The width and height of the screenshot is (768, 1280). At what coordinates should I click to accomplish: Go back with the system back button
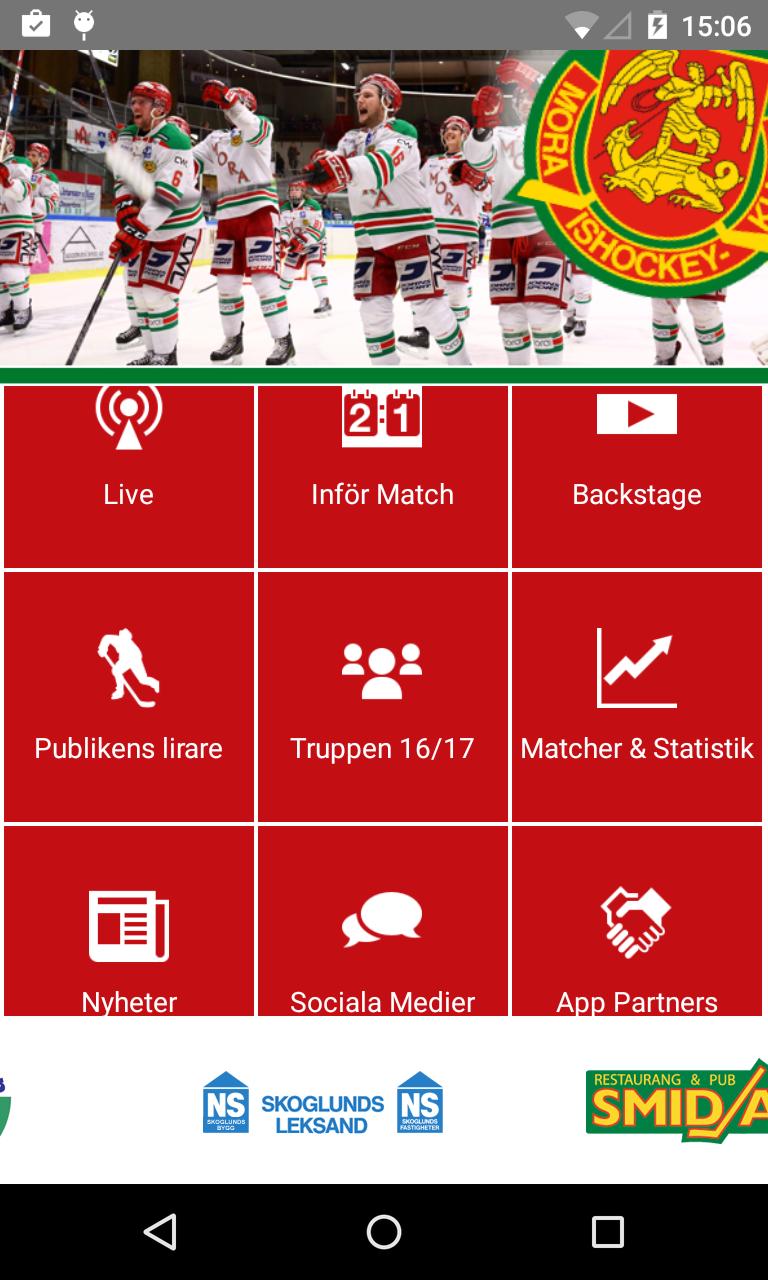[x=160, y=1232]
